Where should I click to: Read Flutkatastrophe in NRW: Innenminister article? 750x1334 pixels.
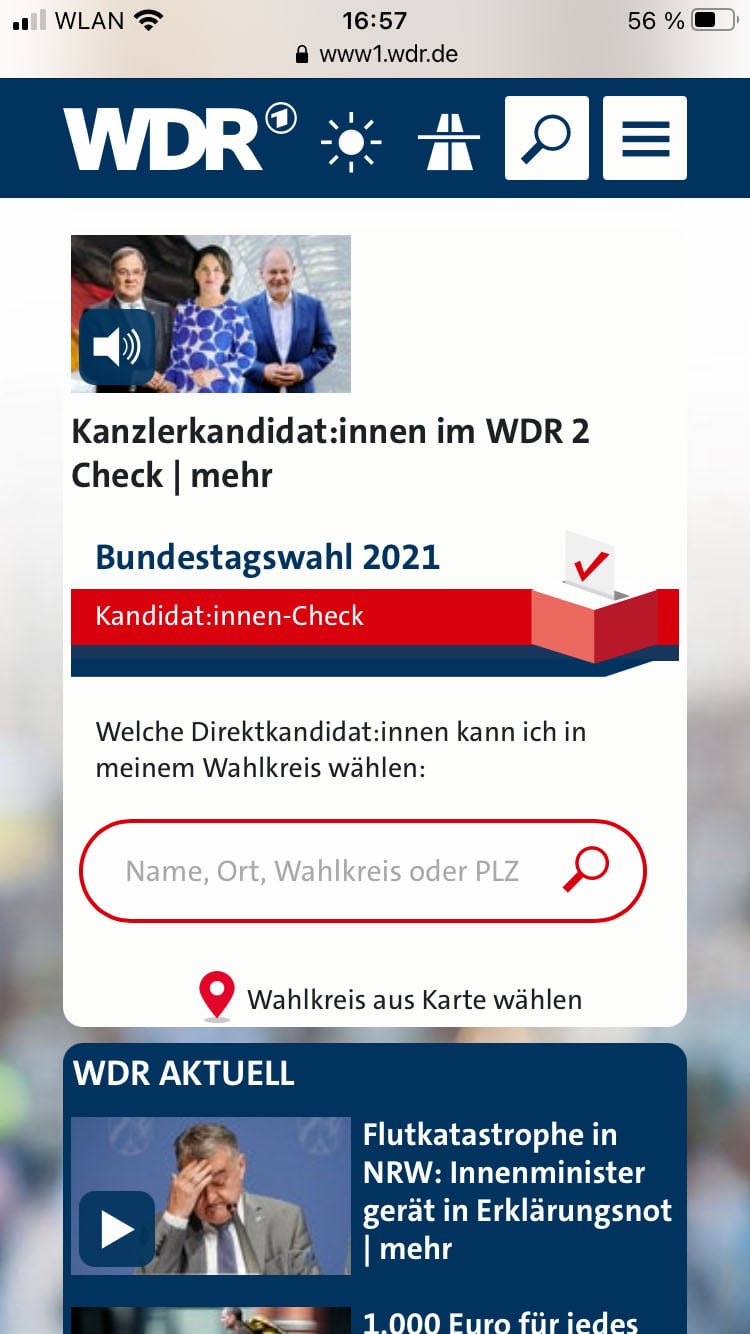pyautogui.click(x=517, y=1191)
